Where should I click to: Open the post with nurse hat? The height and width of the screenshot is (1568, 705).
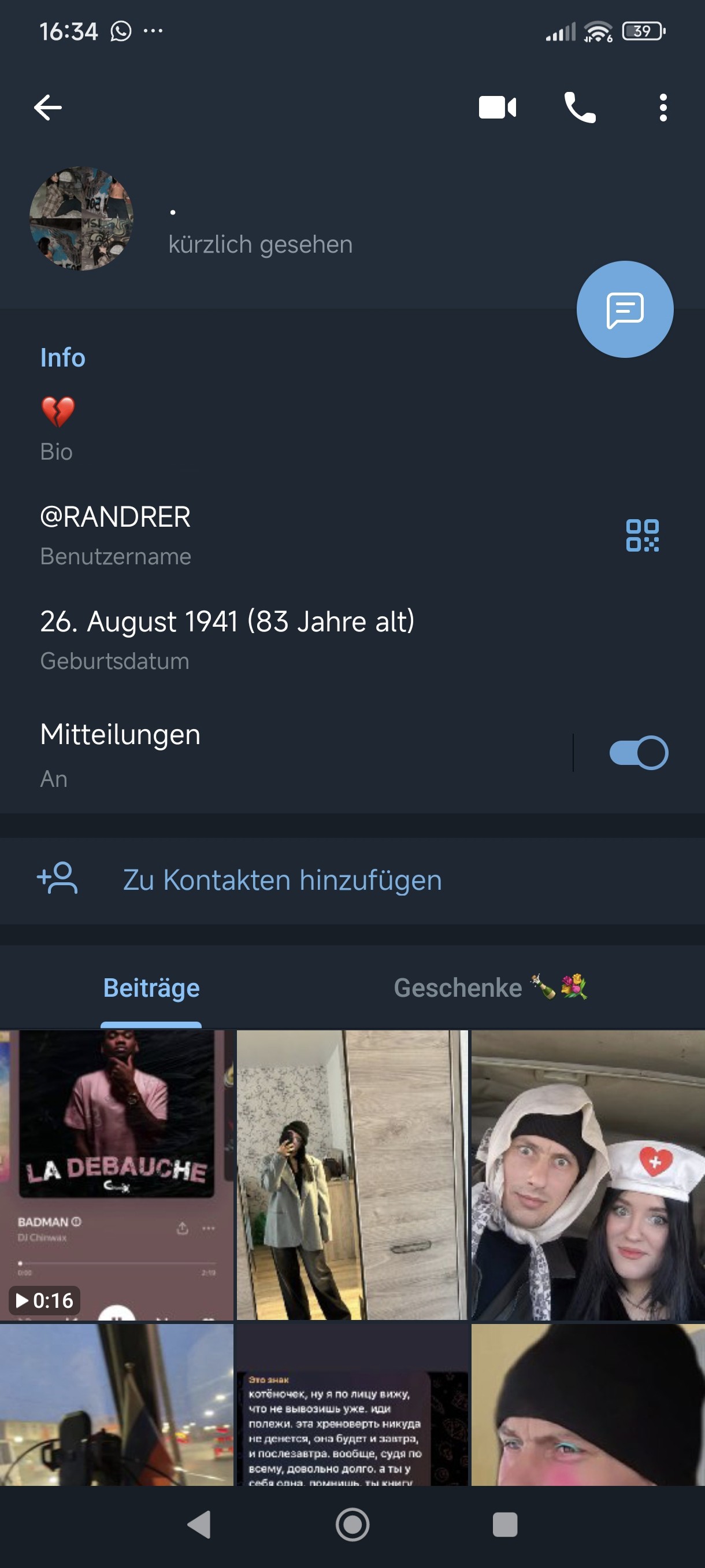[588, 1175]
